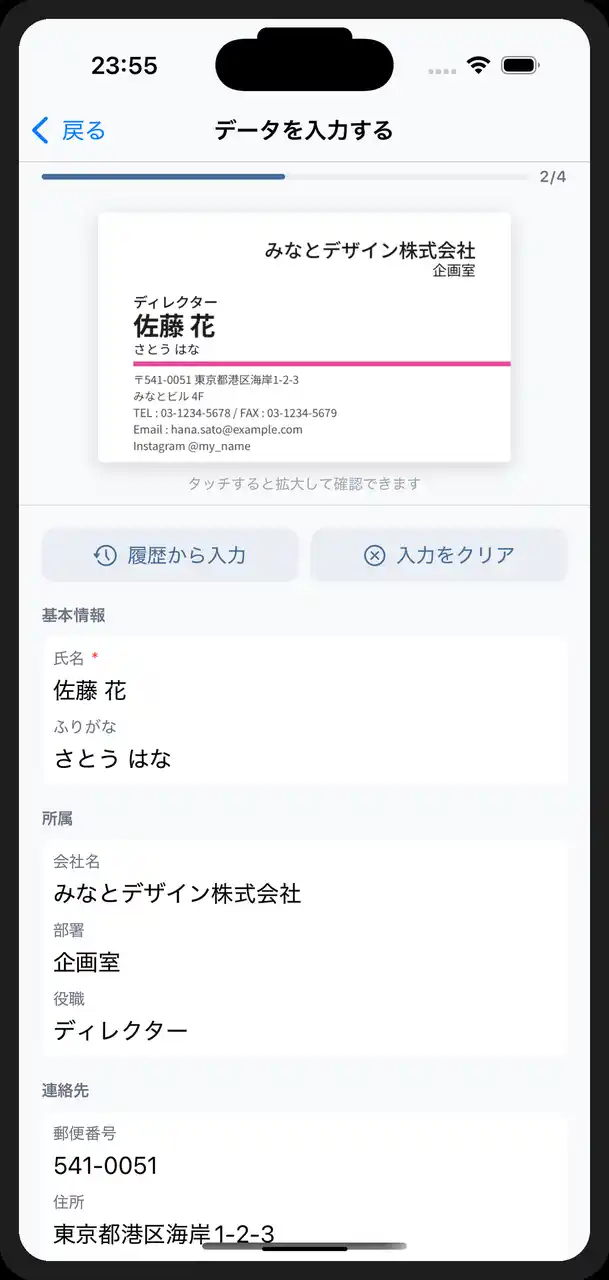Edit the 郵便番号 field

click(x=304, y=1166)
